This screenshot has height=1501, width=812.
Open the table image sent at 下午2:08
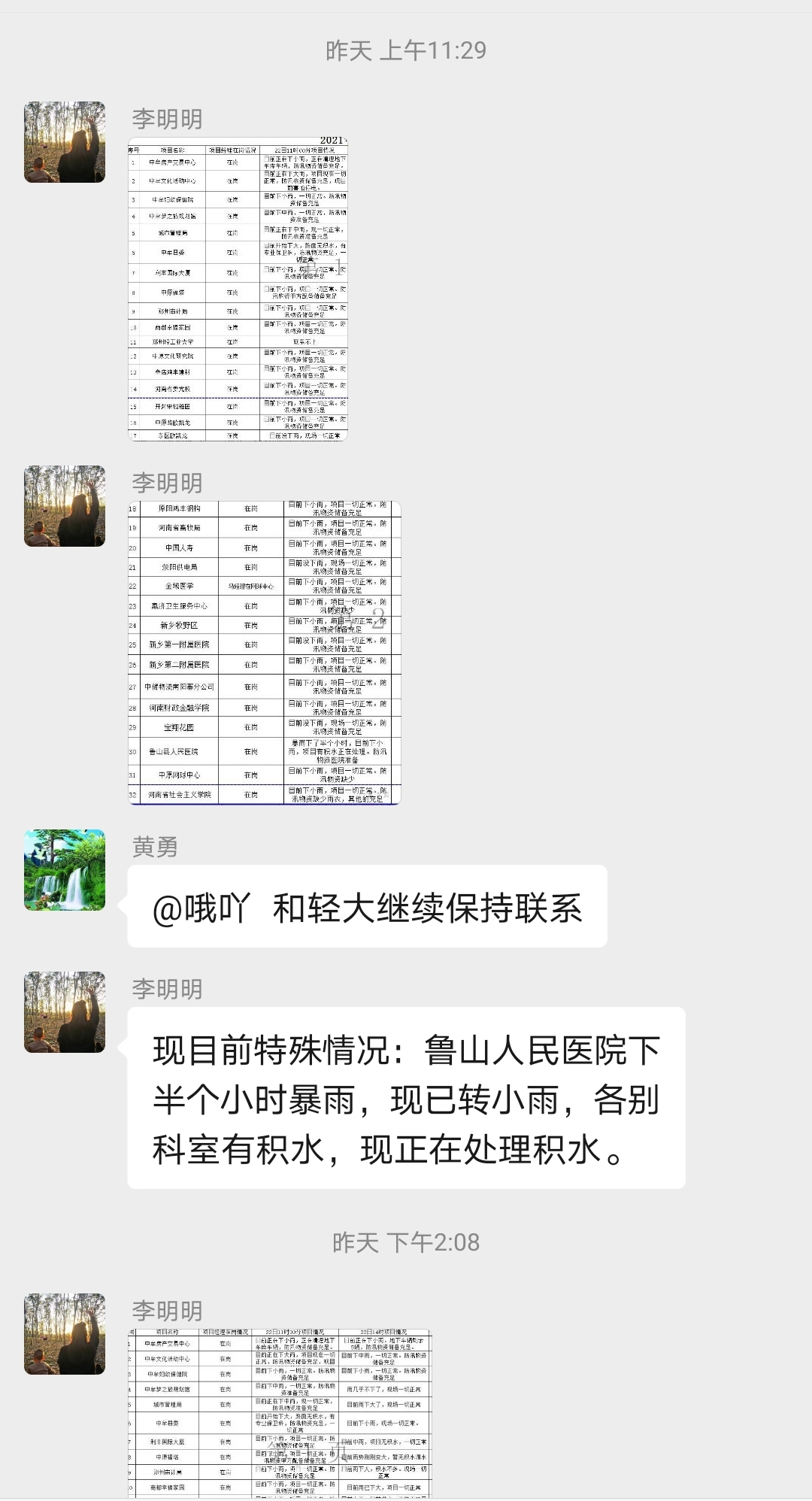(280, 1412)
